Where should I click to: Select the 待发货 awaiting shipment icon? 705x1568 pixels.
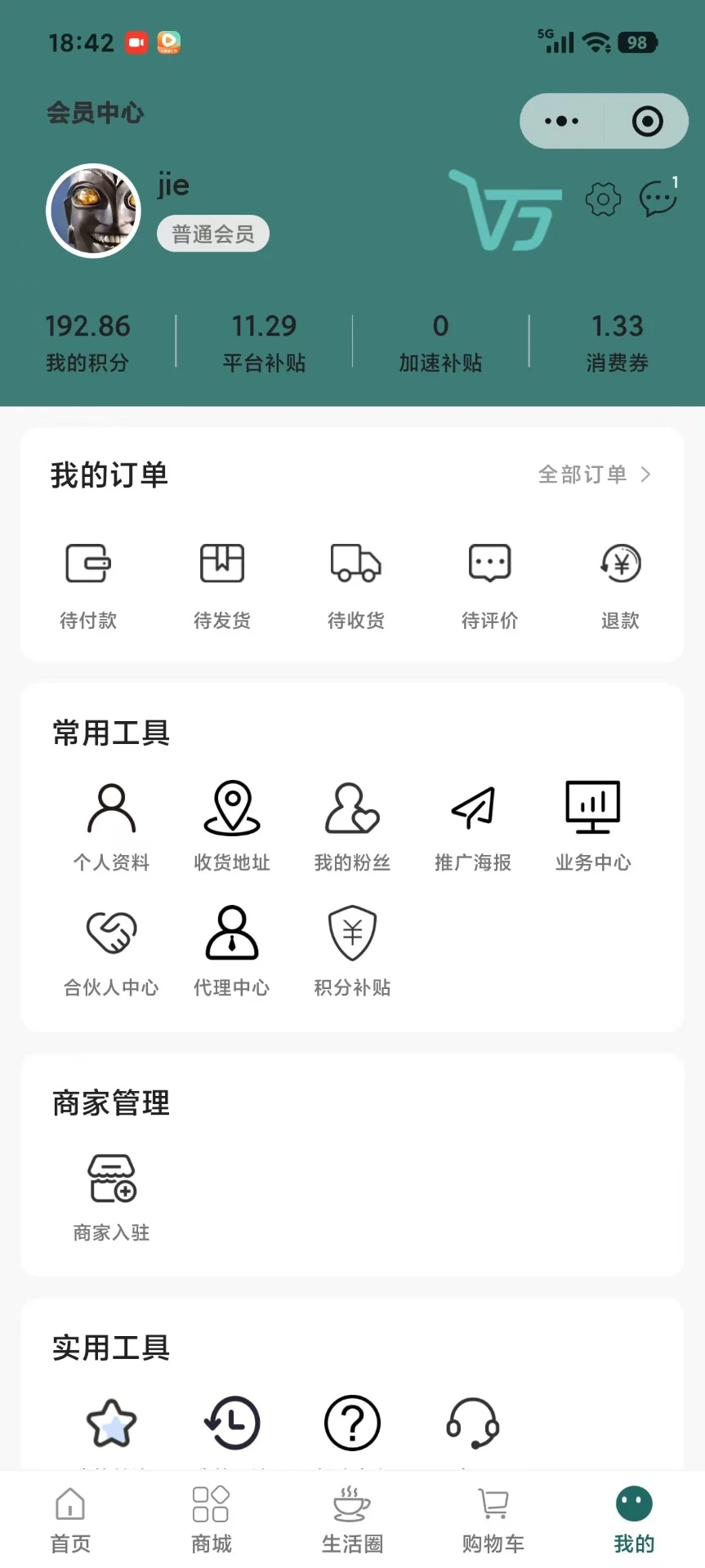(x=221, y=563)
